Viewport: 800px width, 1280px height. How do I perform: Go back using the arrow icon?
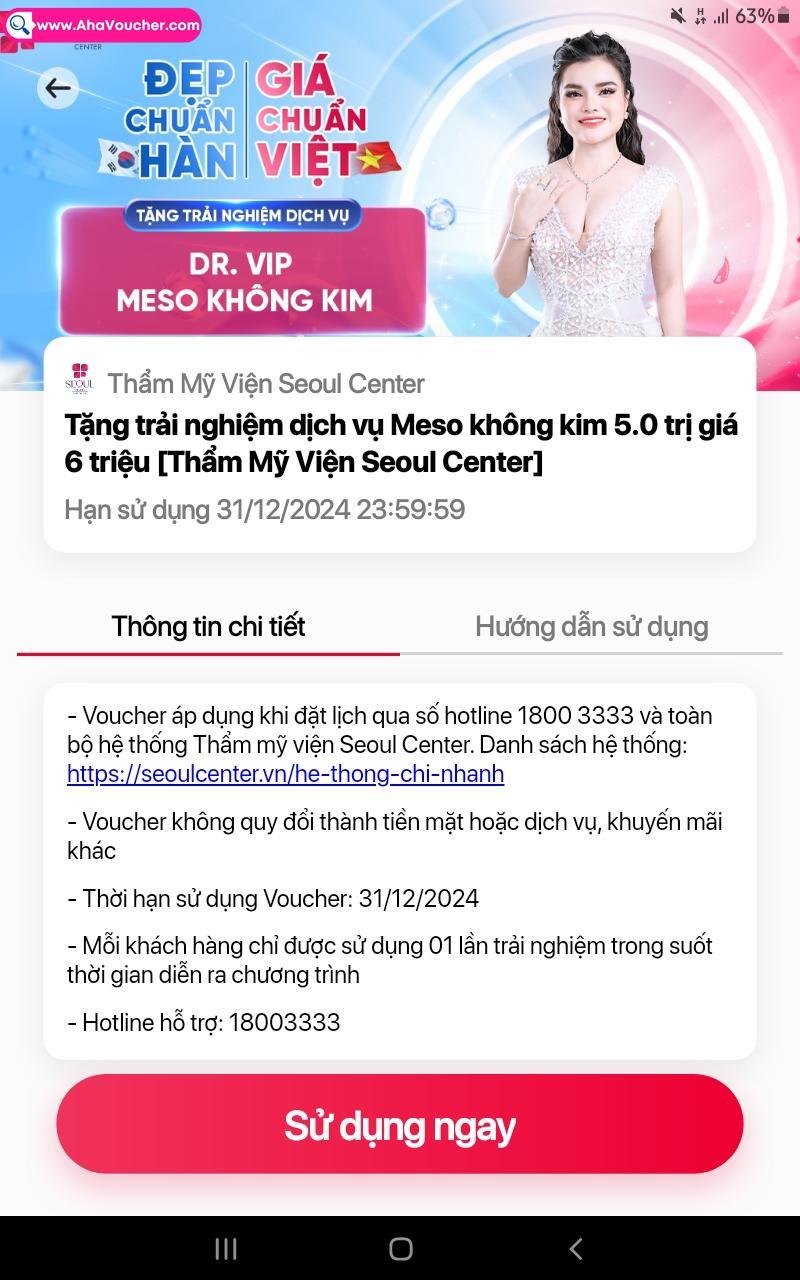pos(58,88)
